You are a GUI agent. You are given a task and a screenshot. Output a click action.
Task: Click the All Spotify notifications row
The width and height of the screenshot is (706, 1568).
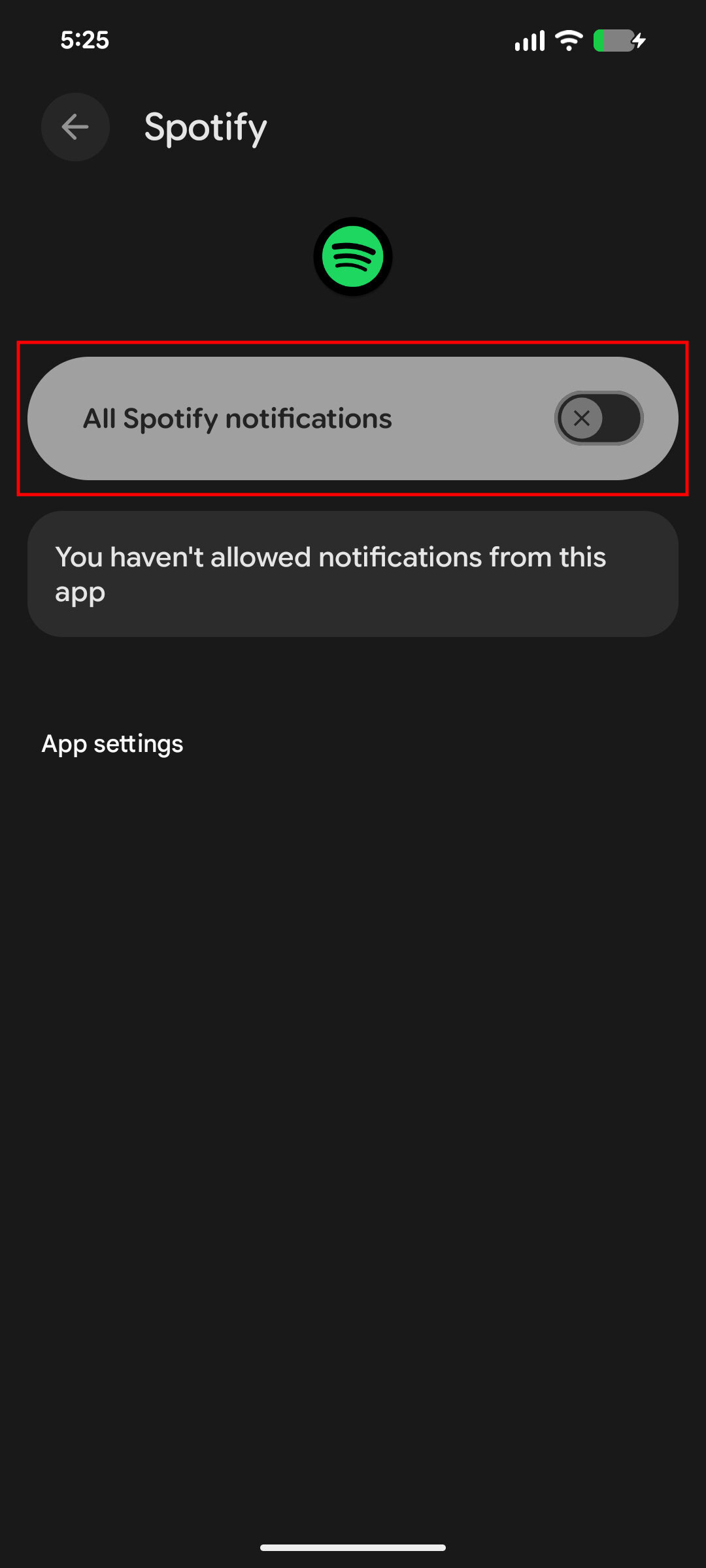click(353, 419)
